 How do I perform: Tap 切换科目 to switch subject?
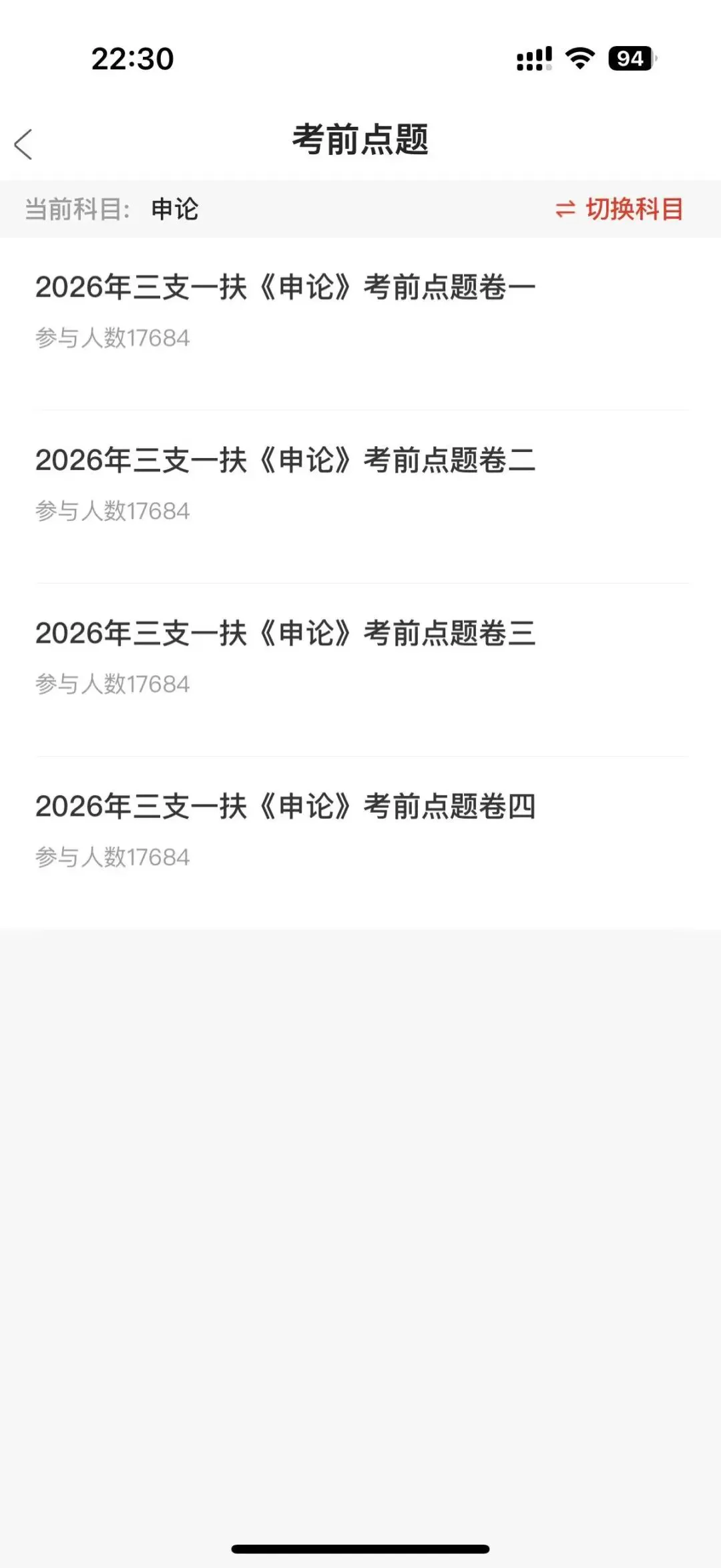(x=620, y=210)
